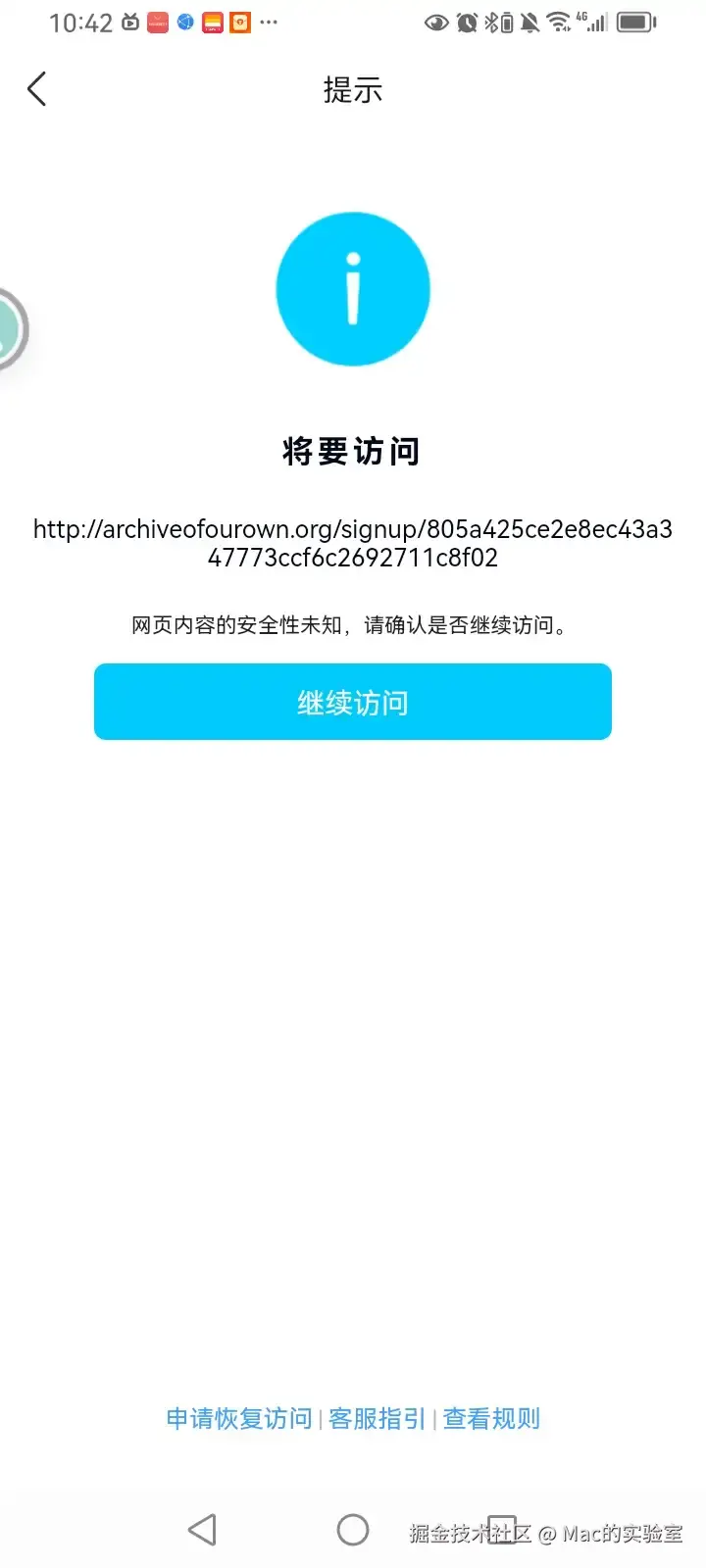Tap the 继续访问 button to continue
Image resolution: width=706 pixels, height=1568 pixels.
(353, 702)
